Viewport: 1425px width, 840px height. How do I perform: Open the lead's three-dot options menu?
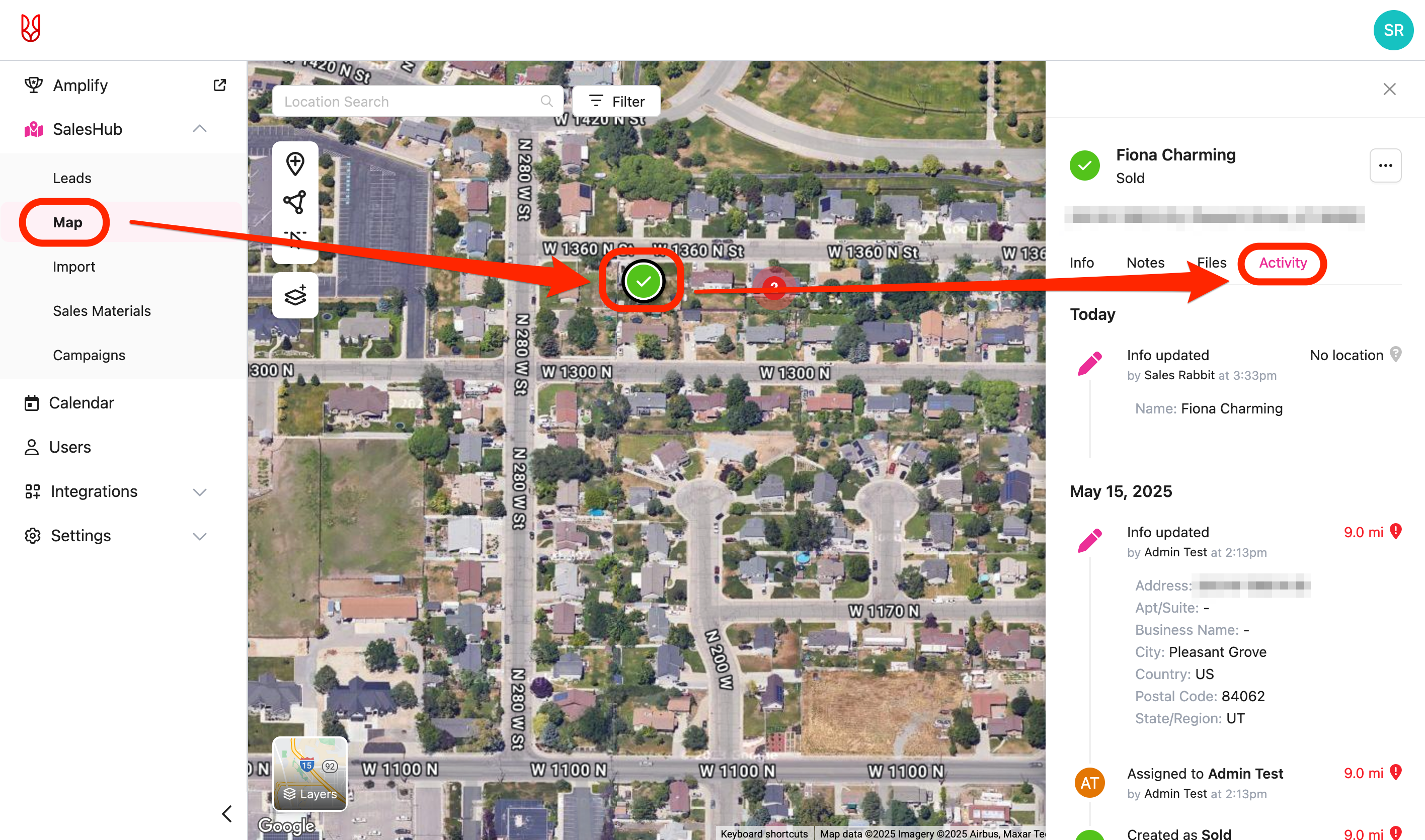pos(1385,165)
